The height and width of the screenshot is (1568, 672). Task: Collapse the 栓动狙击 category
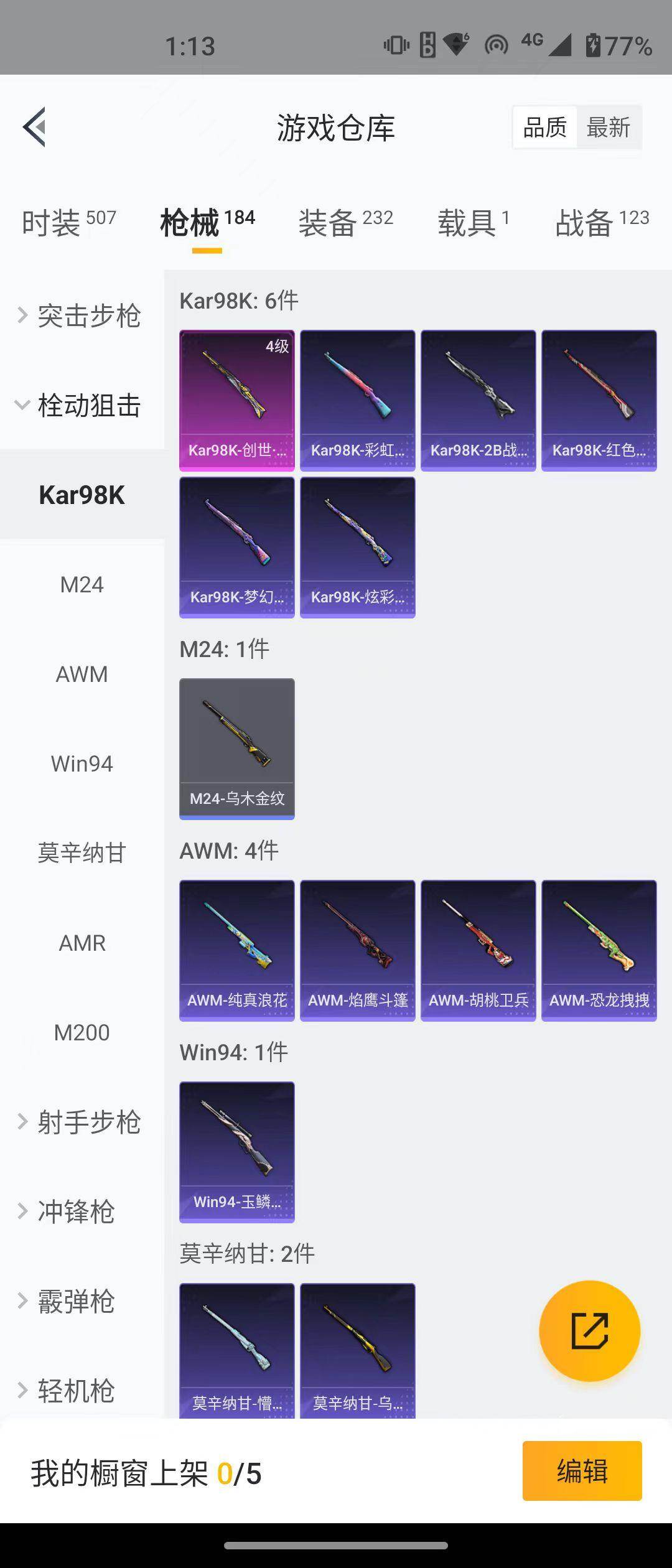(81, 405)
